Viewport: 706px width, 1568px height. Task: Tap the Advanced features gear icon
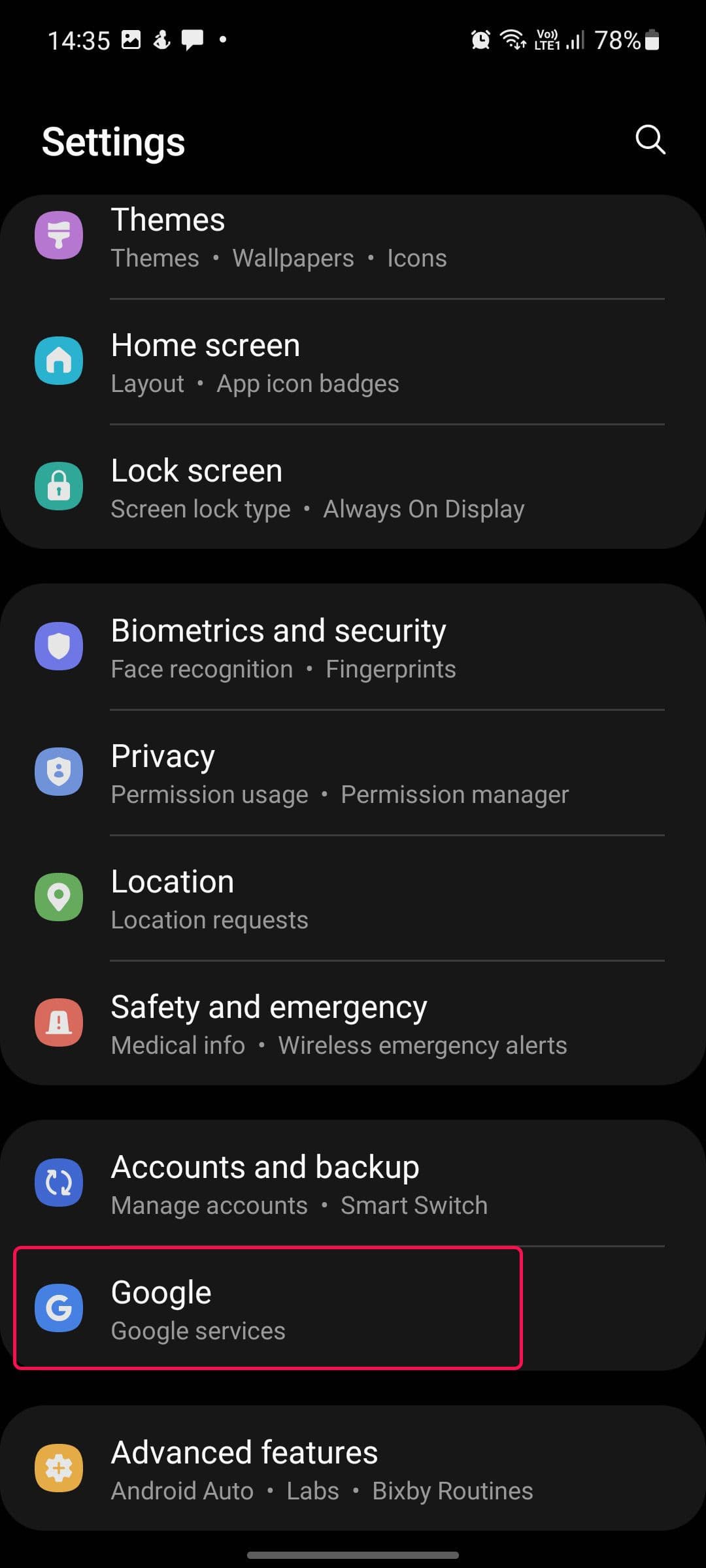coord(59,1467)
